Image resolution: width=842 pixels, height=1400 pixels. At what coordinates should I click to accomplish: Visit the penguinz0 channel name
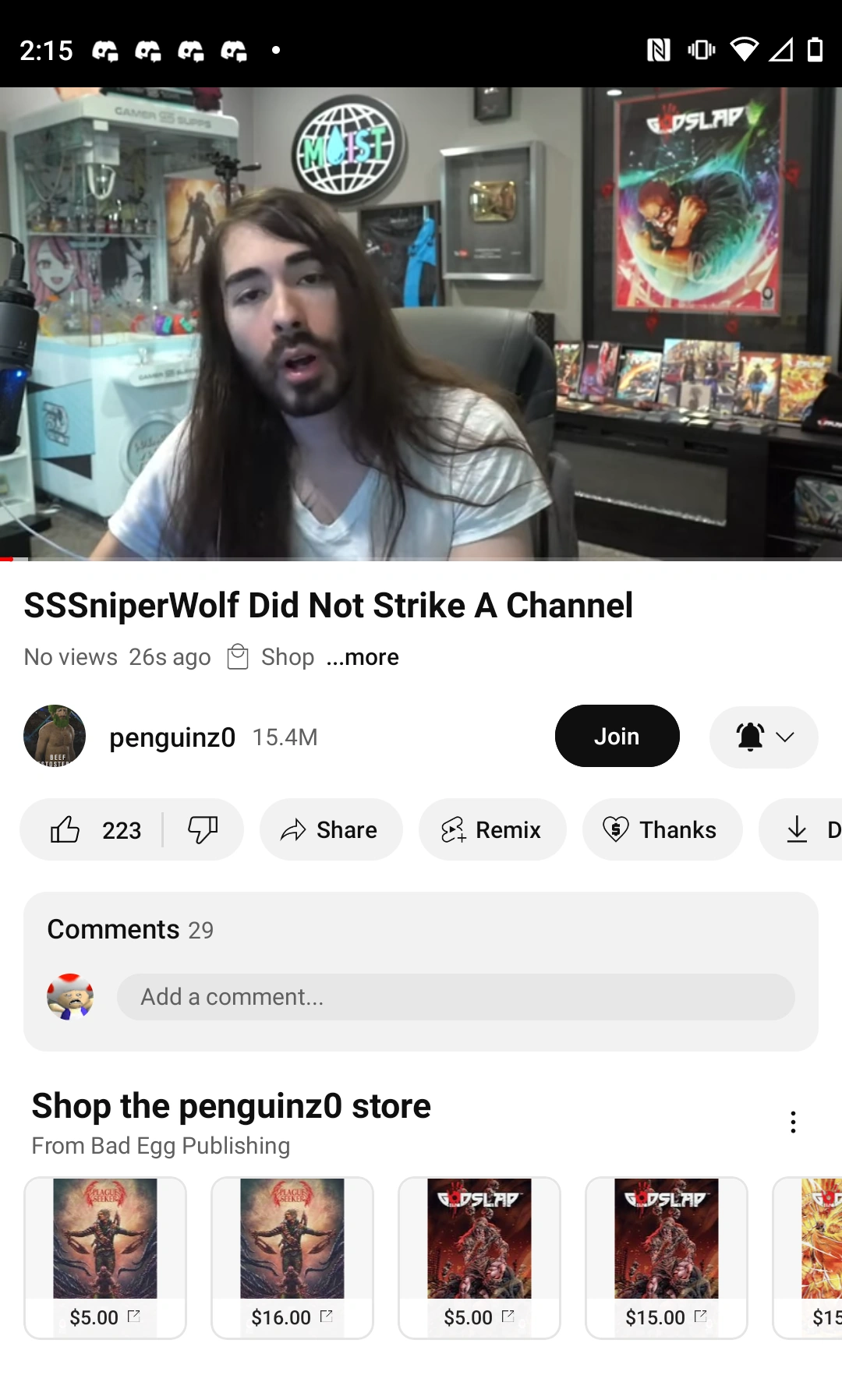(172, 736)
